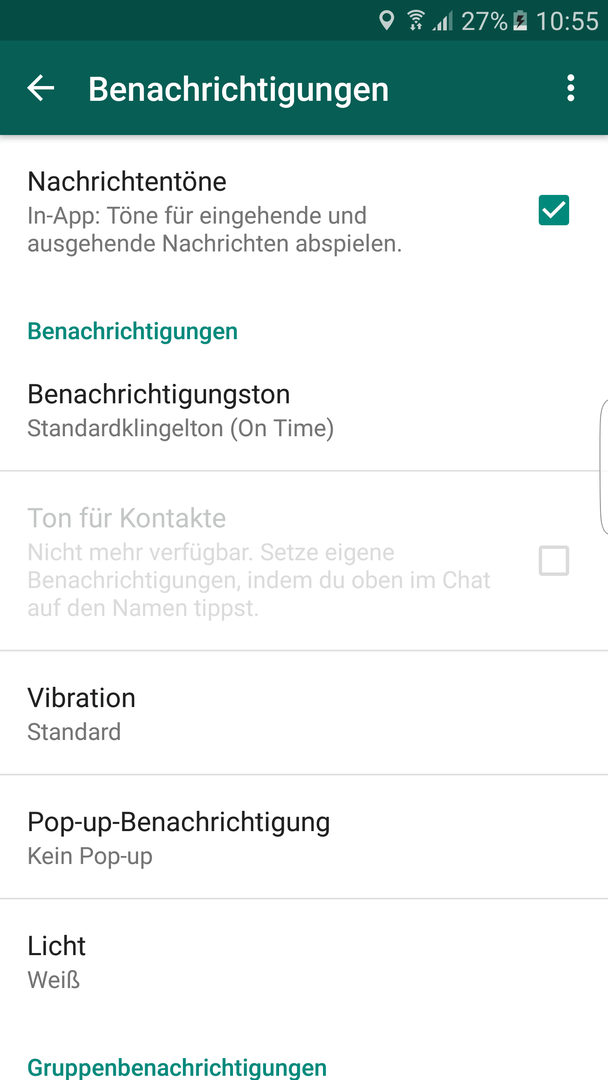Uncheck the Nachrichtentöne checkbox

coord(554,210)
